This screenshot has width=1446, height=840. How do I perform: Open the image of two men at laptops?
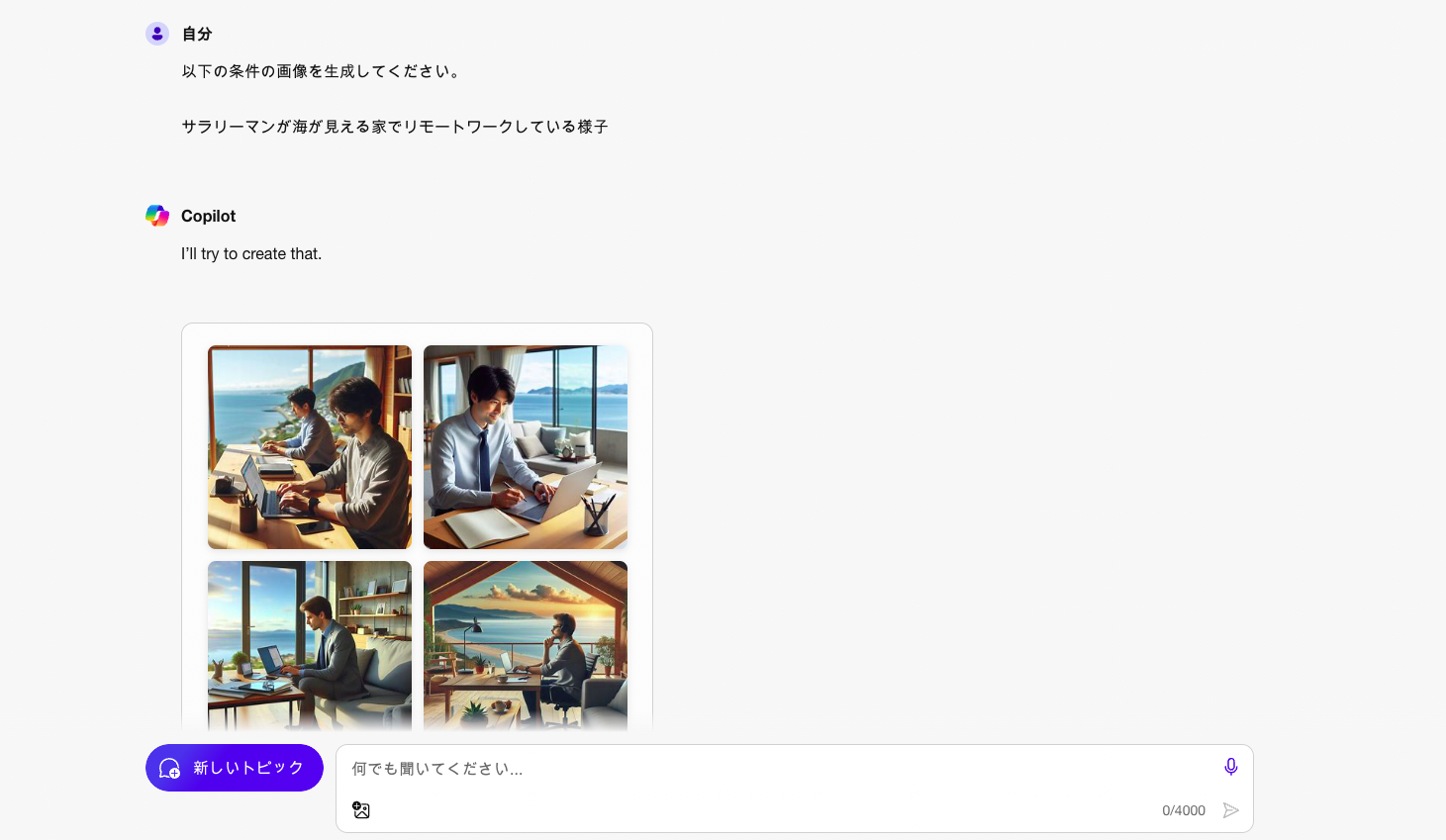[x=310, y=447]
